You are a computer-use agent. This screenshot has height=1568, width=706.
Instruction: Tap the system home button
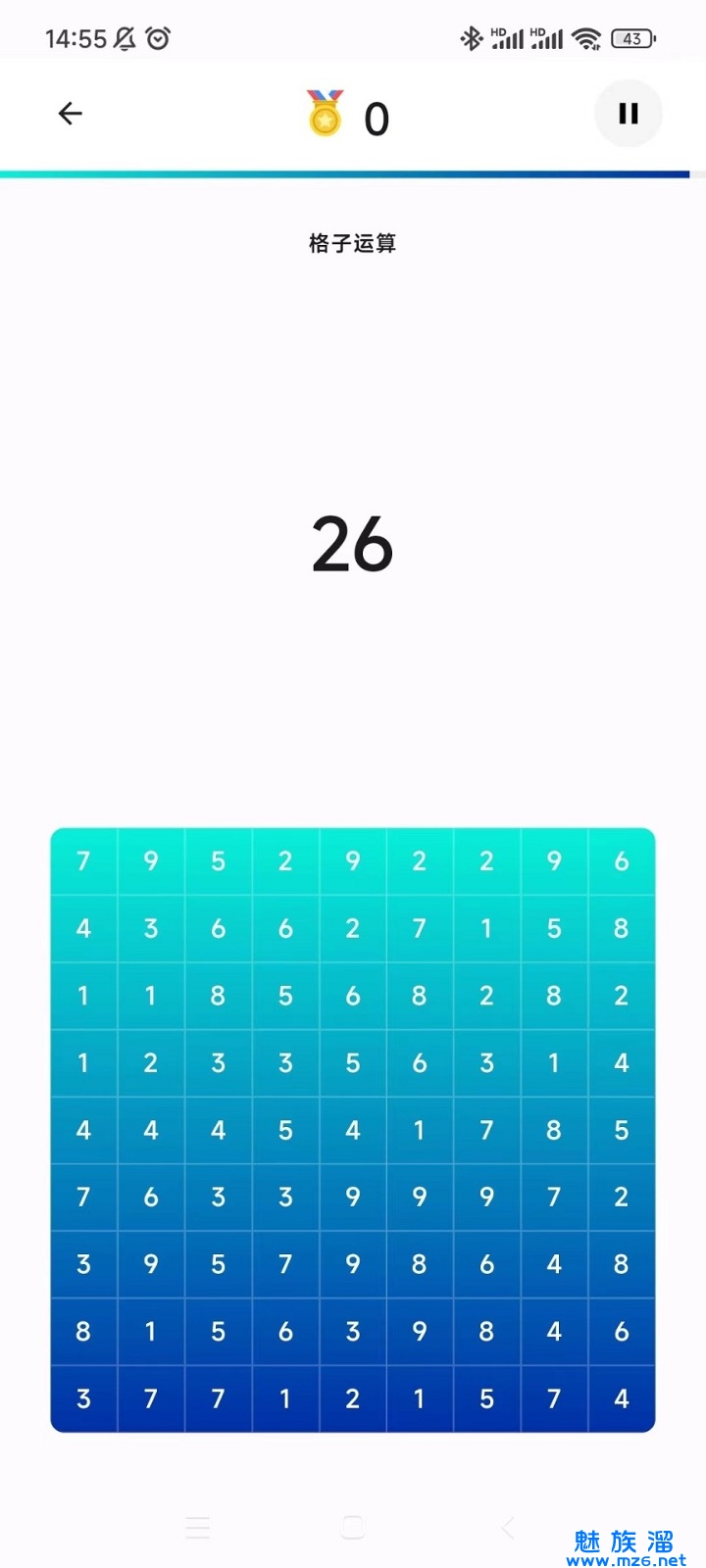(x=353, y=1527)
